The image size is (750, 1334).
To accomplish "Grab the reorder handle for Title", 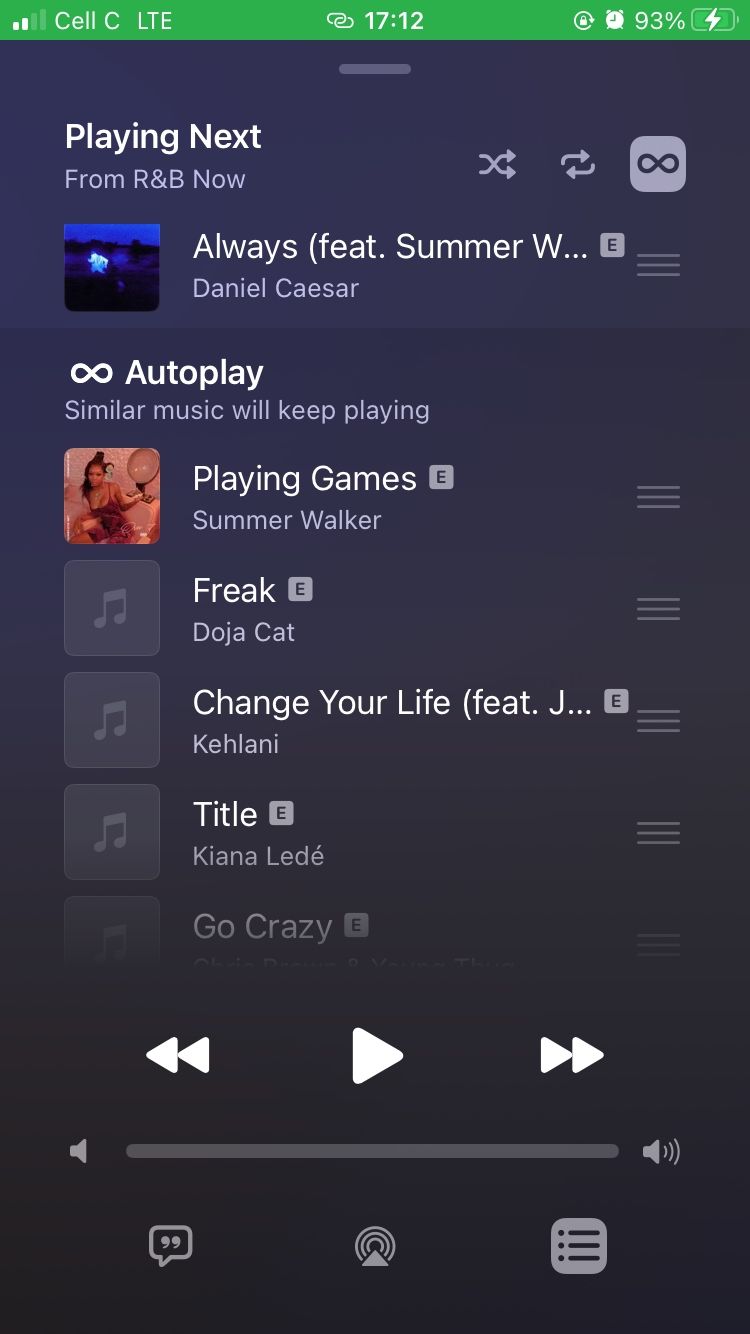I will (658, 833).
